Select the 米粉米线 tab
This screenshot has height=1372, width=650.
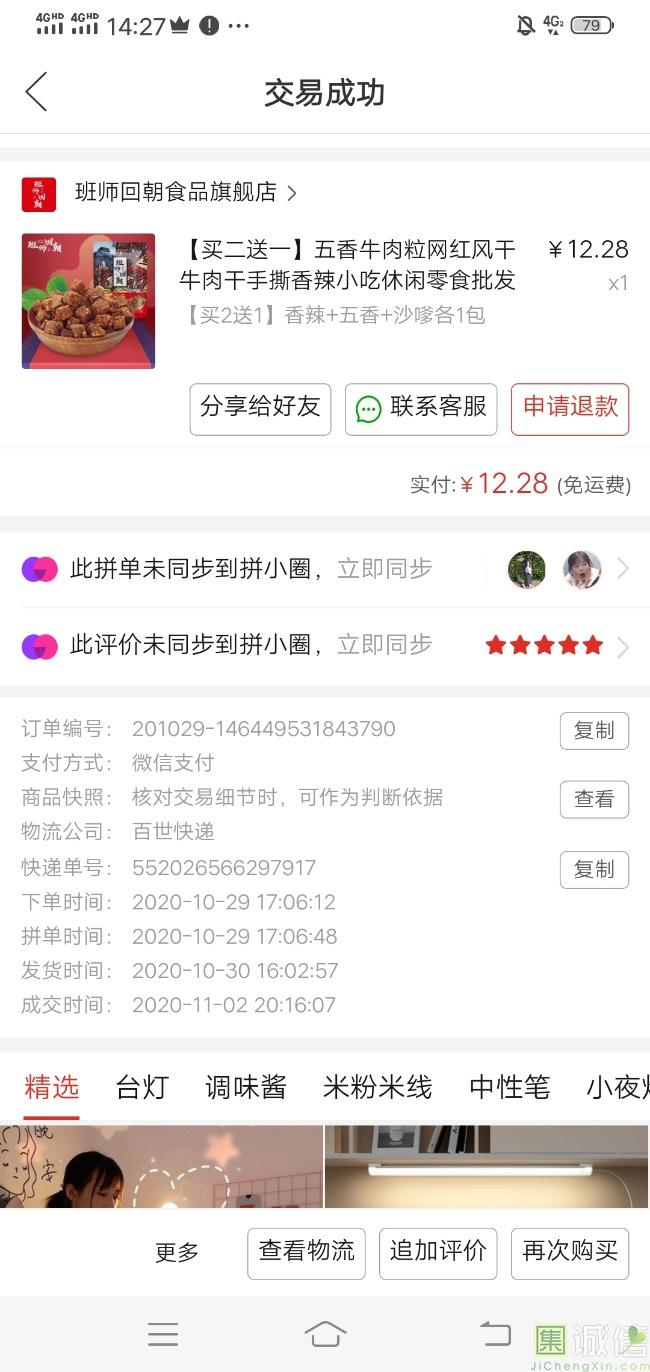(x=378, y=1087)
